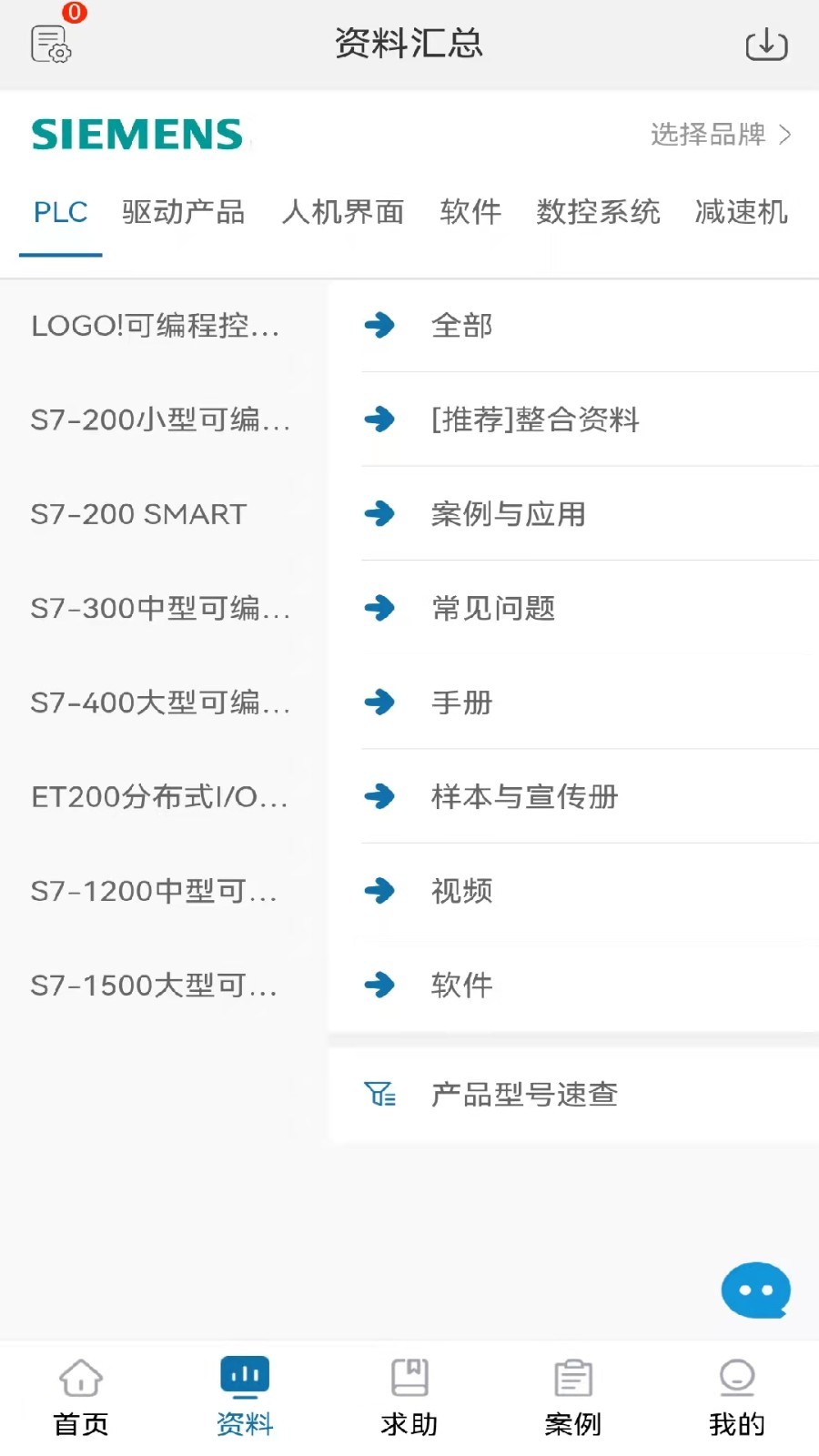Open the 视频 category entry
Image resolution: width=819 pixels, height=1456 pixels.
click(460, 891)
